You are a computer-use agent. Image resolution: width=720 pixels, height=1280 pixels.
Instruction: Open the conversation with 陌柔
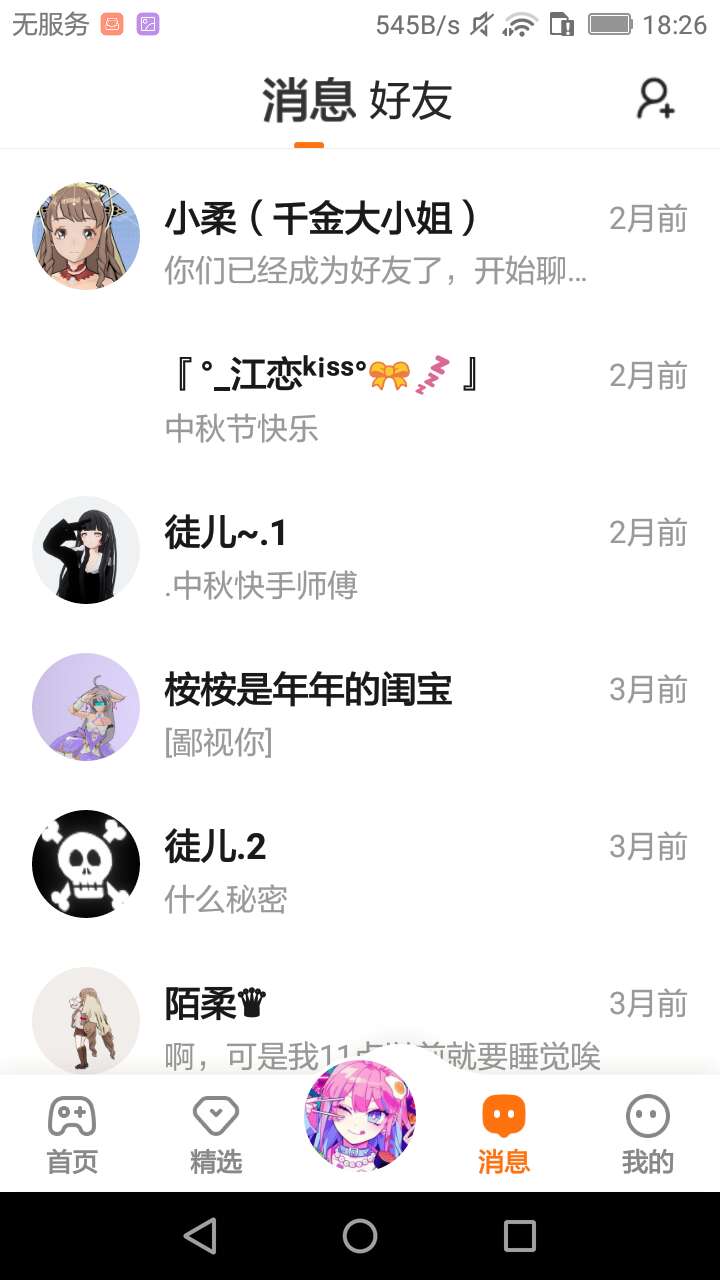360,1018
